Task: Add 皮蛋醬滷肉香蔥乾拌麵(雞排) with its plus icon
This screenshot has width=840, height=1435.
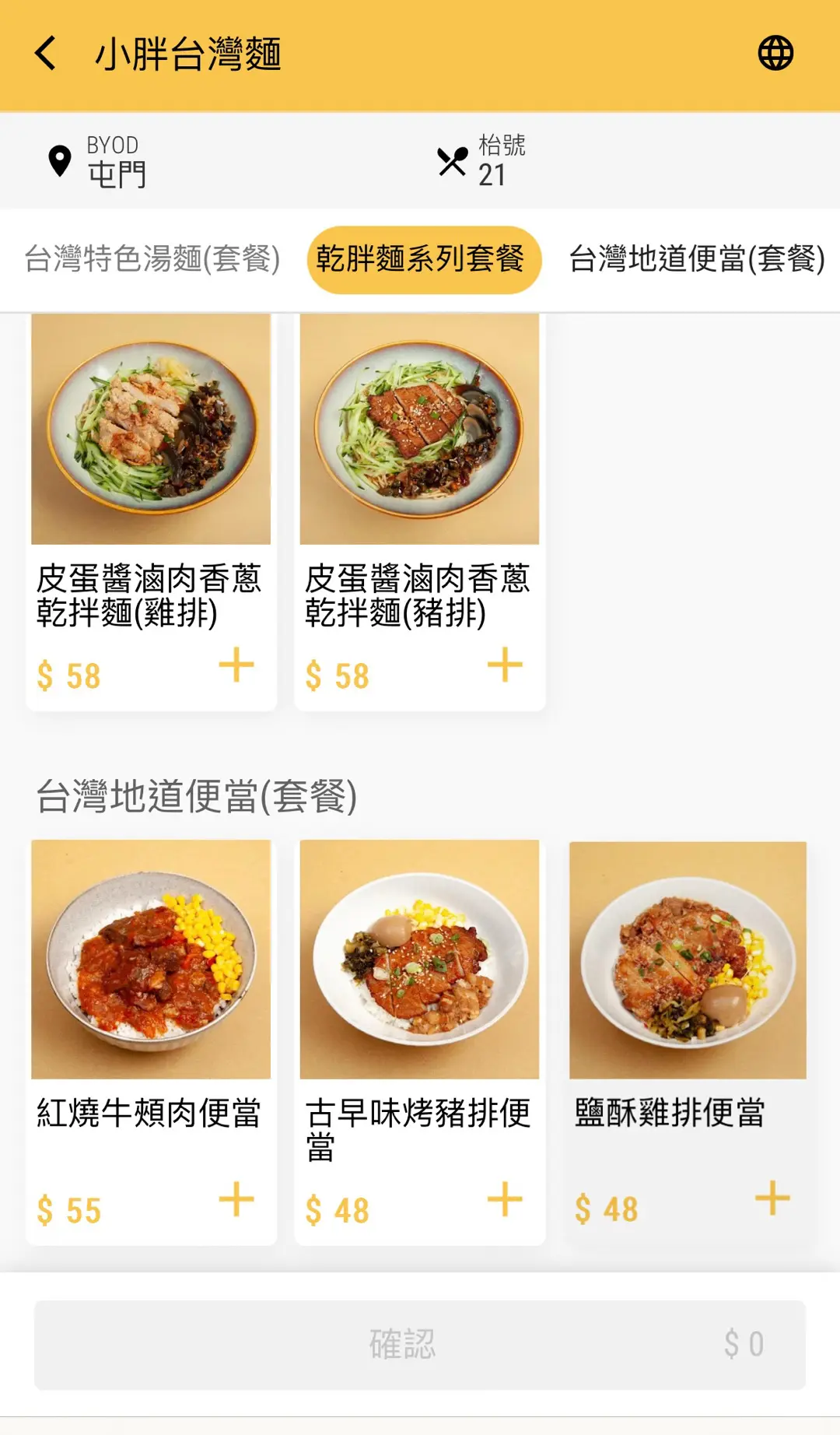Action: (236, 665)
